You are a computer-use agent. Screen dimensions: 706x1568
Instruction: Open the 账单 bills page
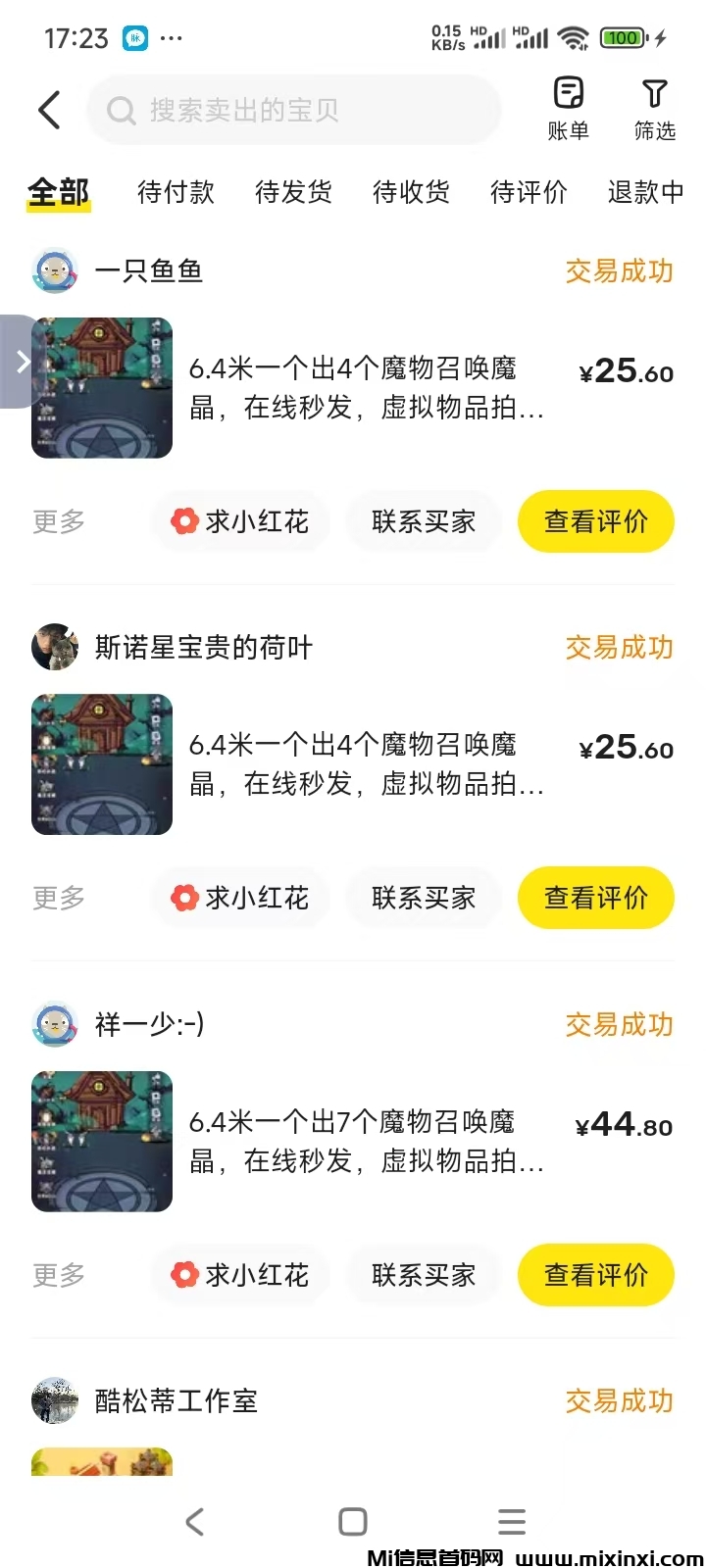[568, 109]
